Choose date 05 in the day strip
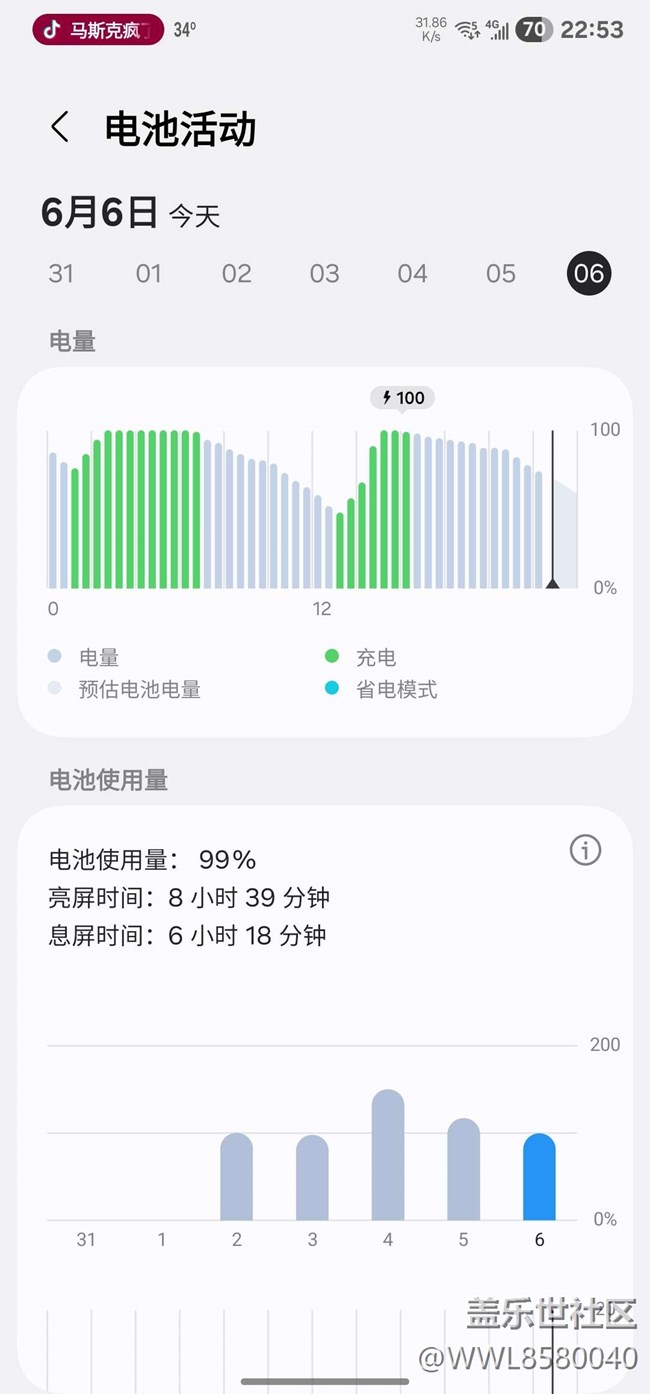 pos(501,274)
